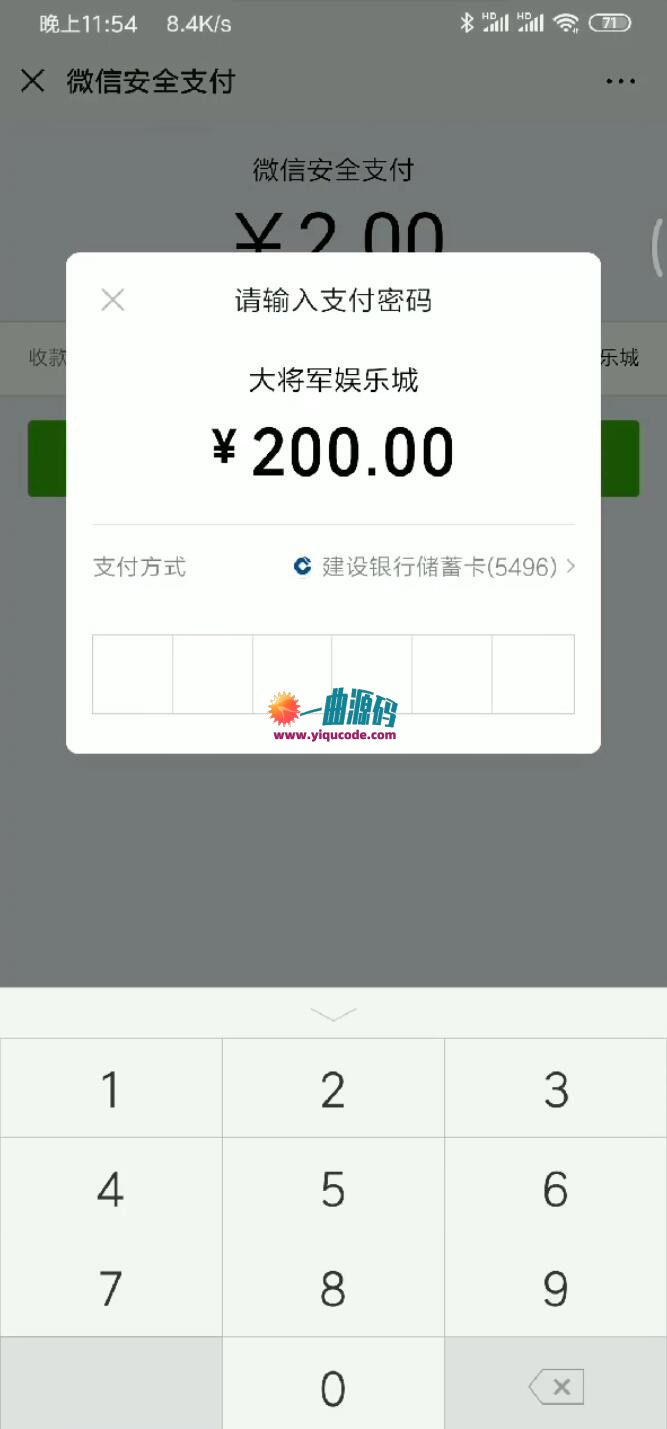Screen dimensions: 667x1429
Task: Enter digit 7 on the keypad
Action: [111, 1288]
